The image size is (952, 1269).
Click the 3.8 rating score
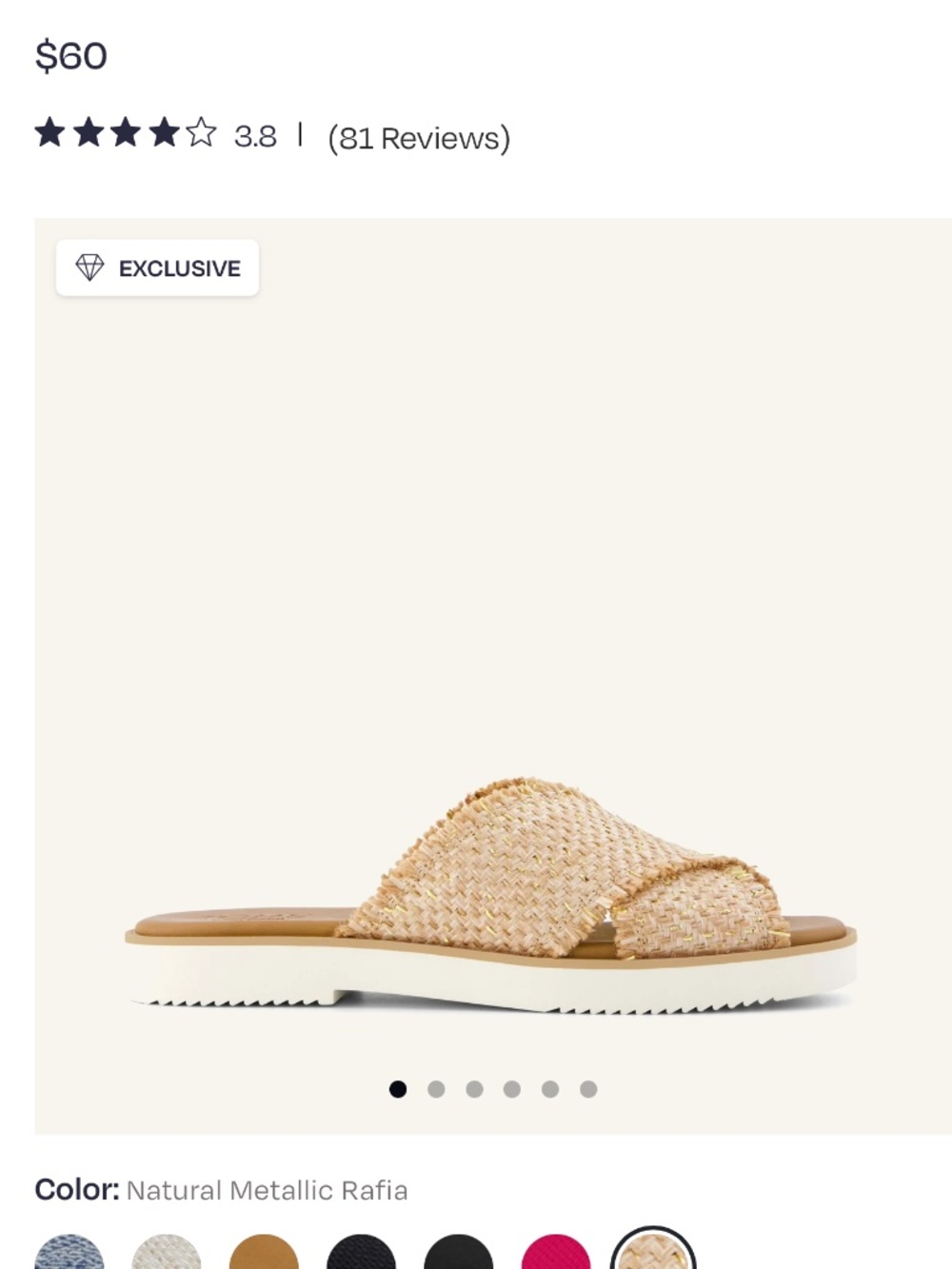point(255,137)
